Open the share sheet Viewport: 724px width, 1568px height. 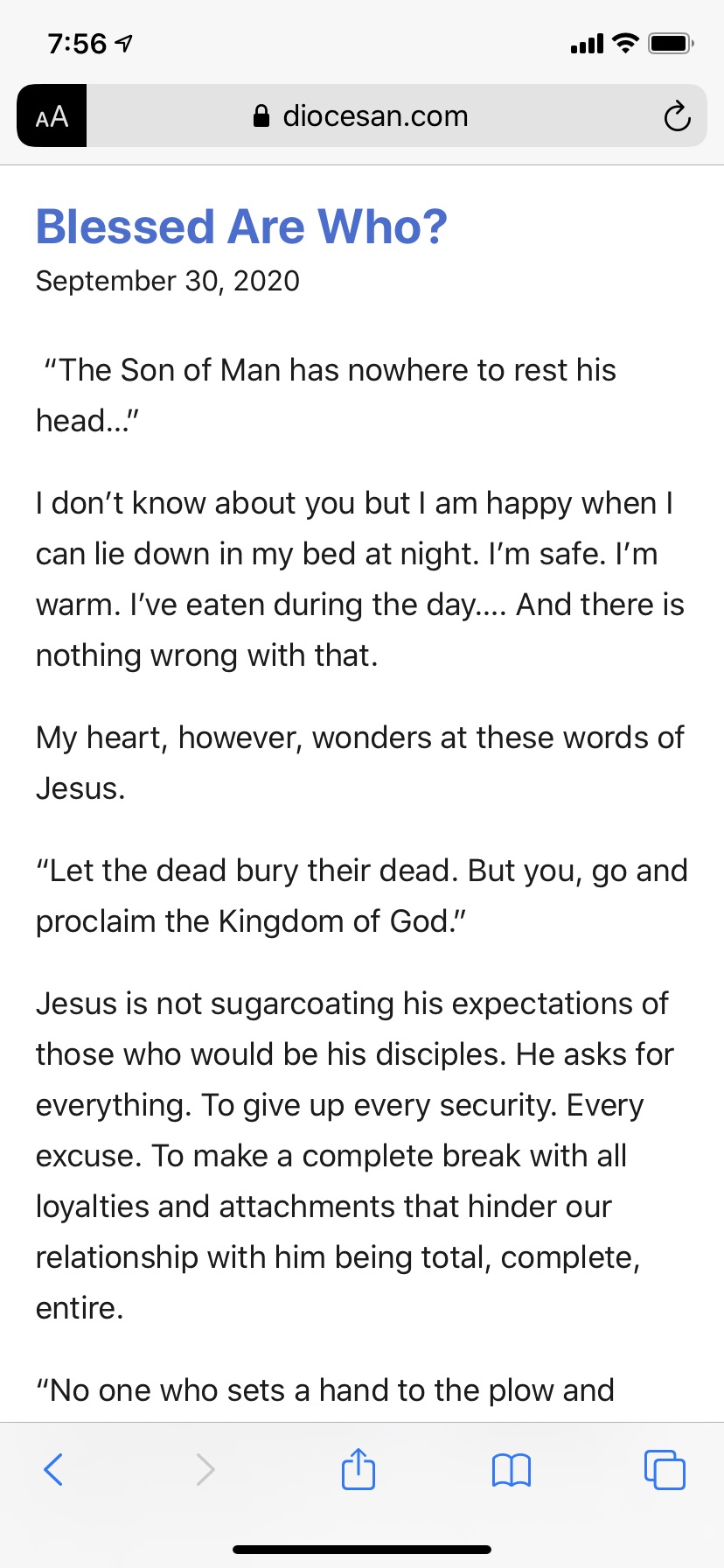(359, 1469)
